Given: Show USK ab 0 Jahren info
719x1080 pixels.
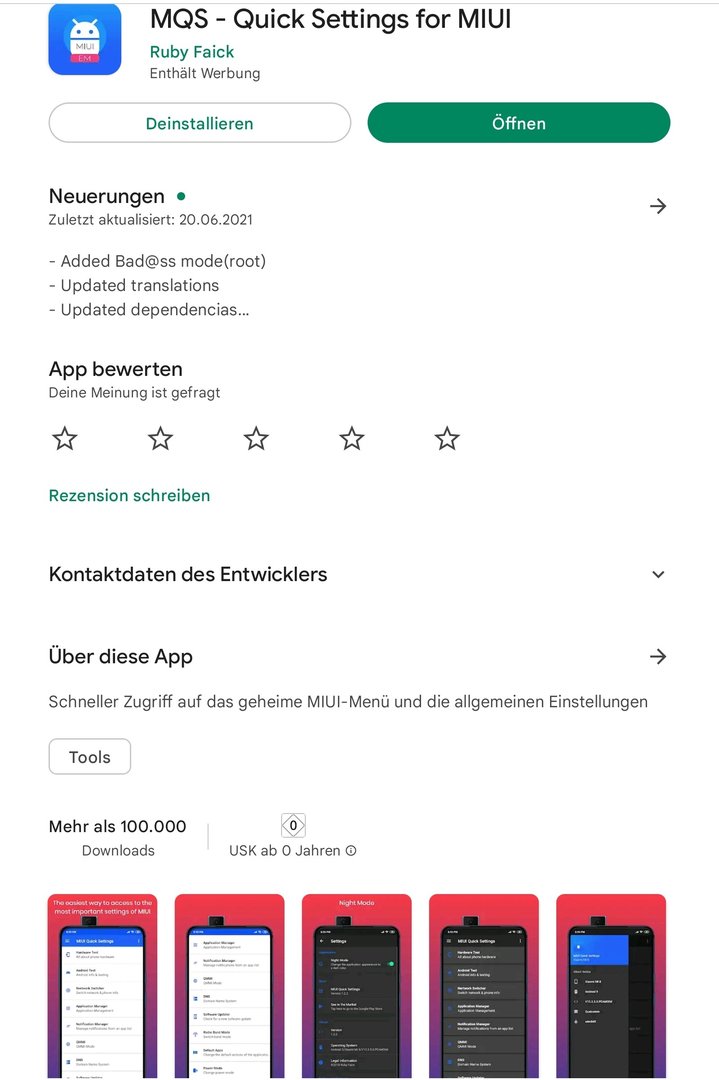Looking at the screenshot, I should pyautogui.click(x=351, y=851).
